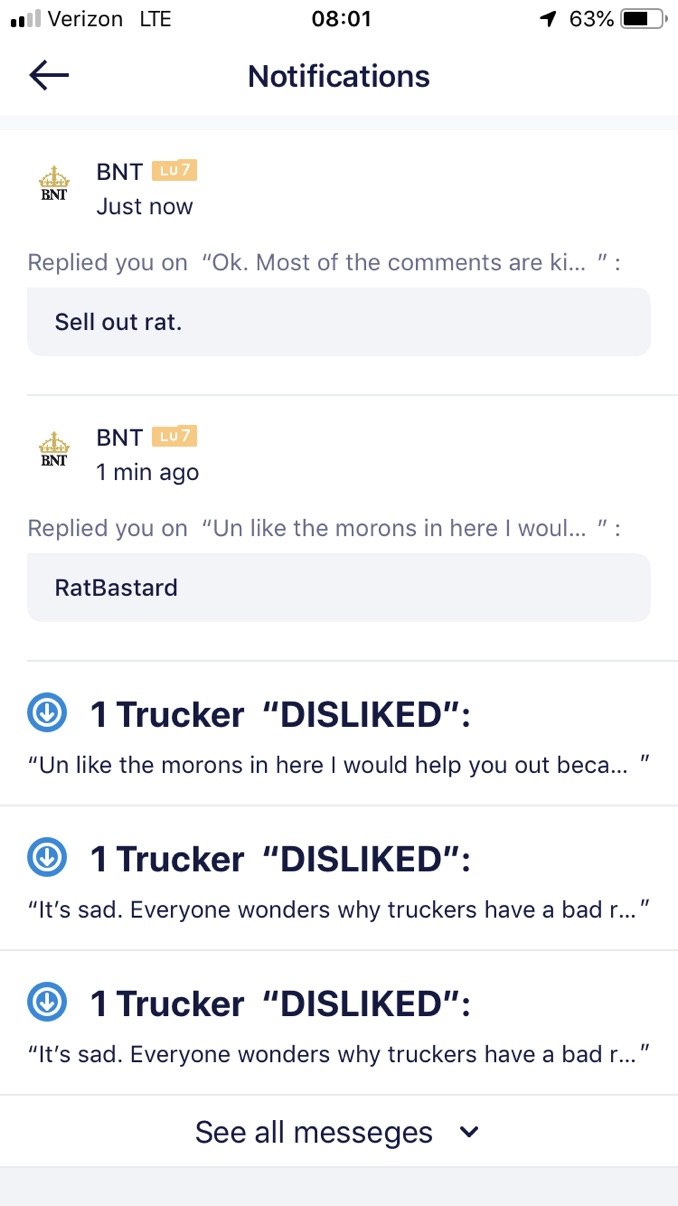This screenshot has width=678, height=1206.
Task: Expand See all messeges
Action: coord(338,1132)
